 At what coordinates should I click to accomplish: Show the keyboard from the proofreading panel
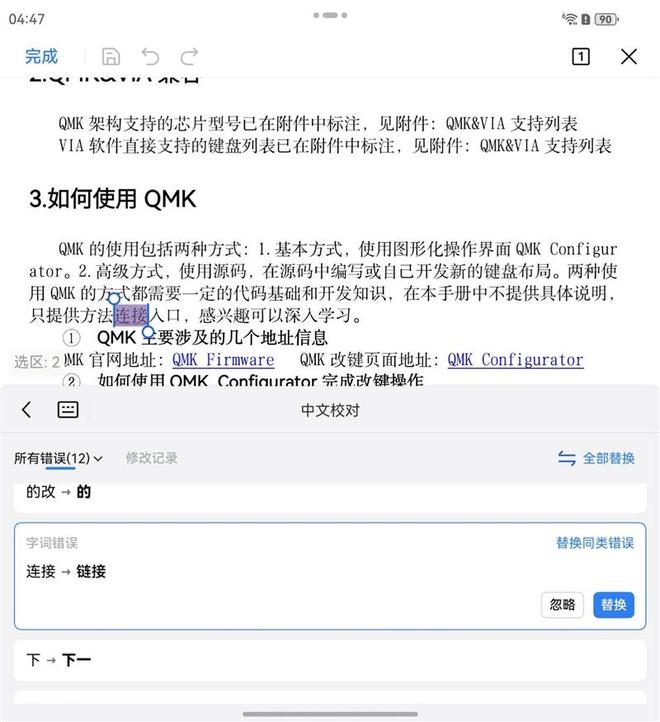tap(68, 409)
